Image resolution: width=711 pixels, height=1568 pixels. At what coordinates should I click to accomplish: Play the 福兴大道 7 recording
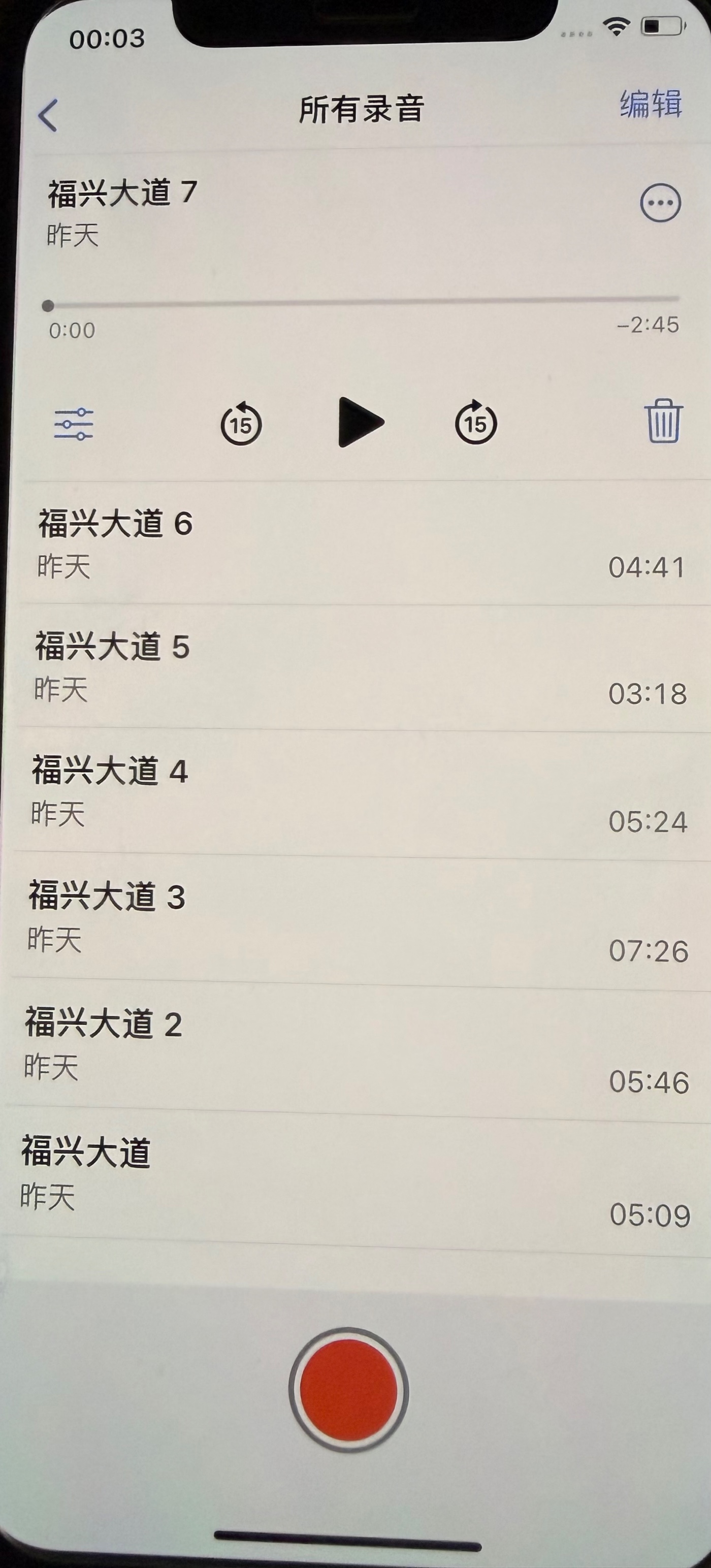359,422
